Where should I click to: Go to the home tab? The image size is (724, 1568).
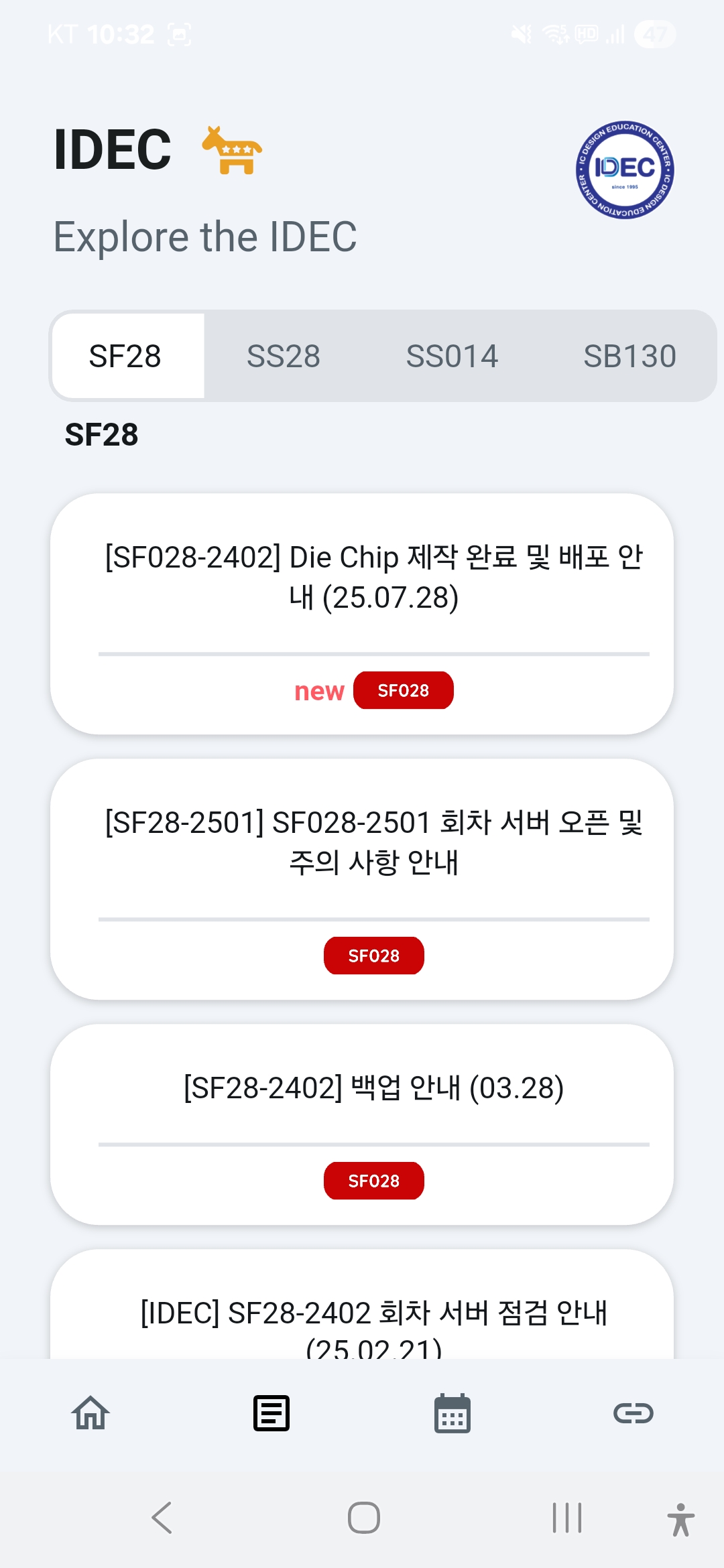90,1413
